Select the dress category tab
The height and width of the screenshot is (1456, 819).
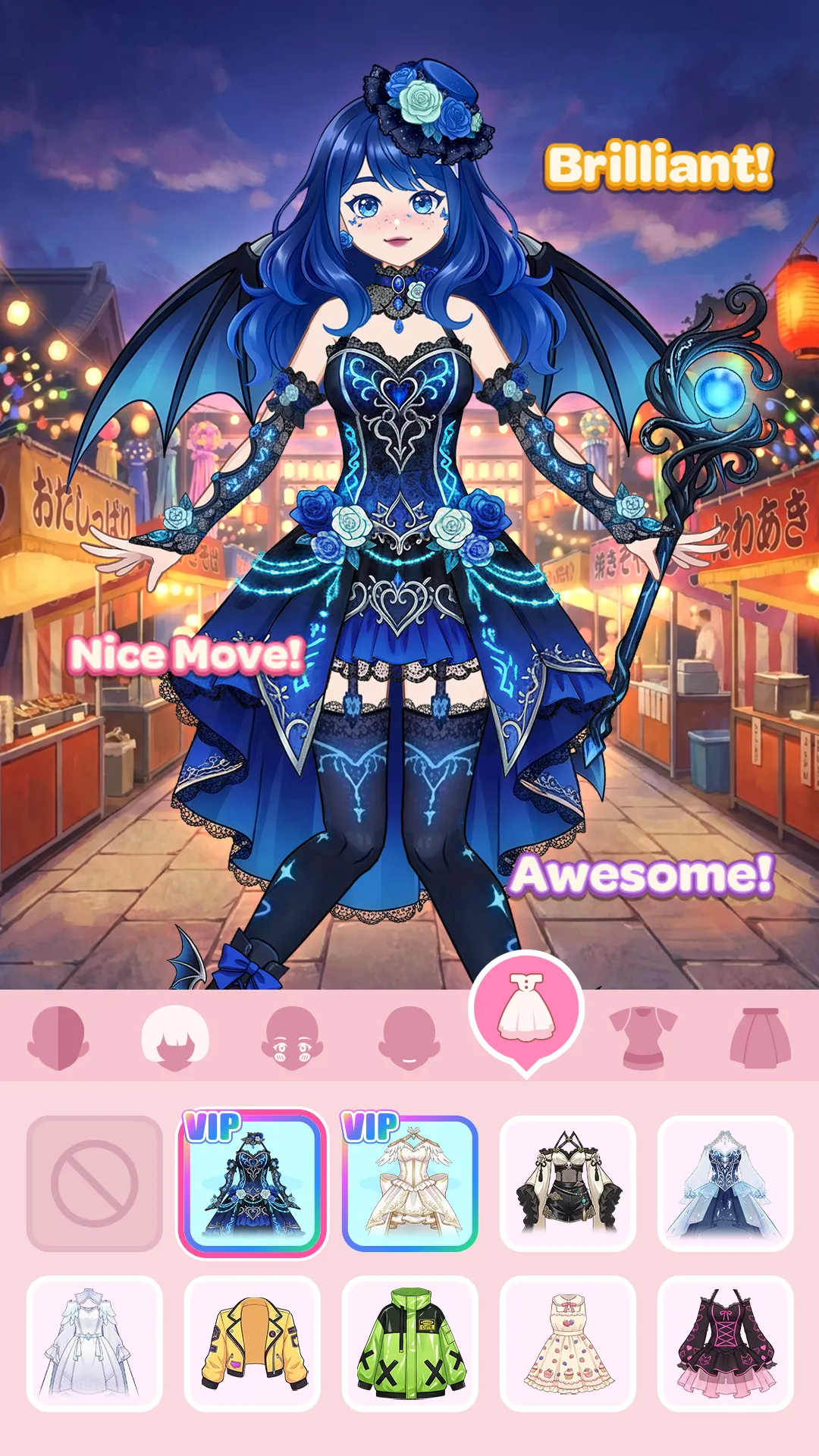526,1009
